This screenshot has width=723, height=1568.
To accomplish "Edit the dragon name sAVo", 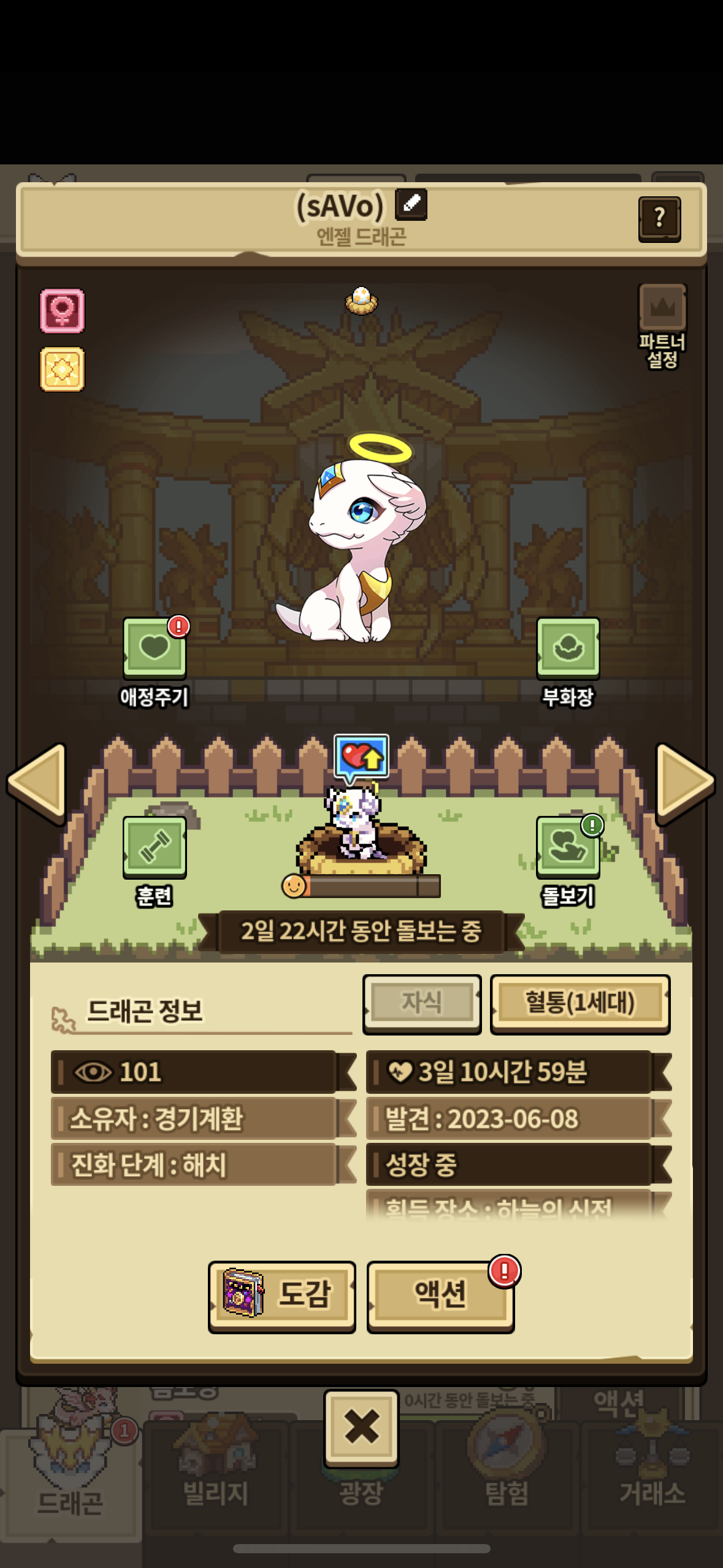I will [x=411, y=204].
